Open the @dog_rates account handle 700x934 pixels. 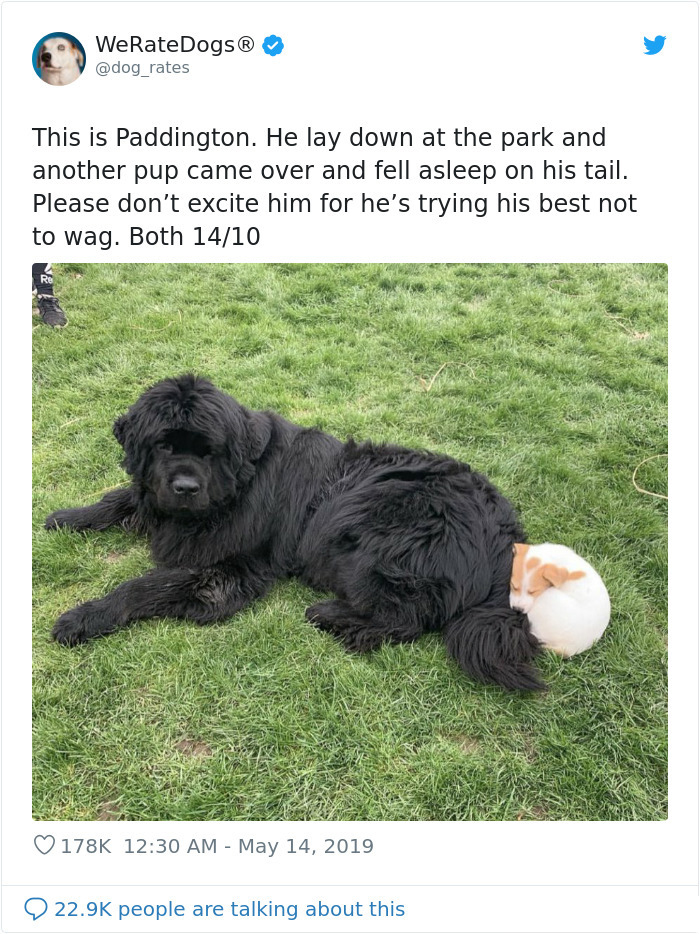(142, 68)
